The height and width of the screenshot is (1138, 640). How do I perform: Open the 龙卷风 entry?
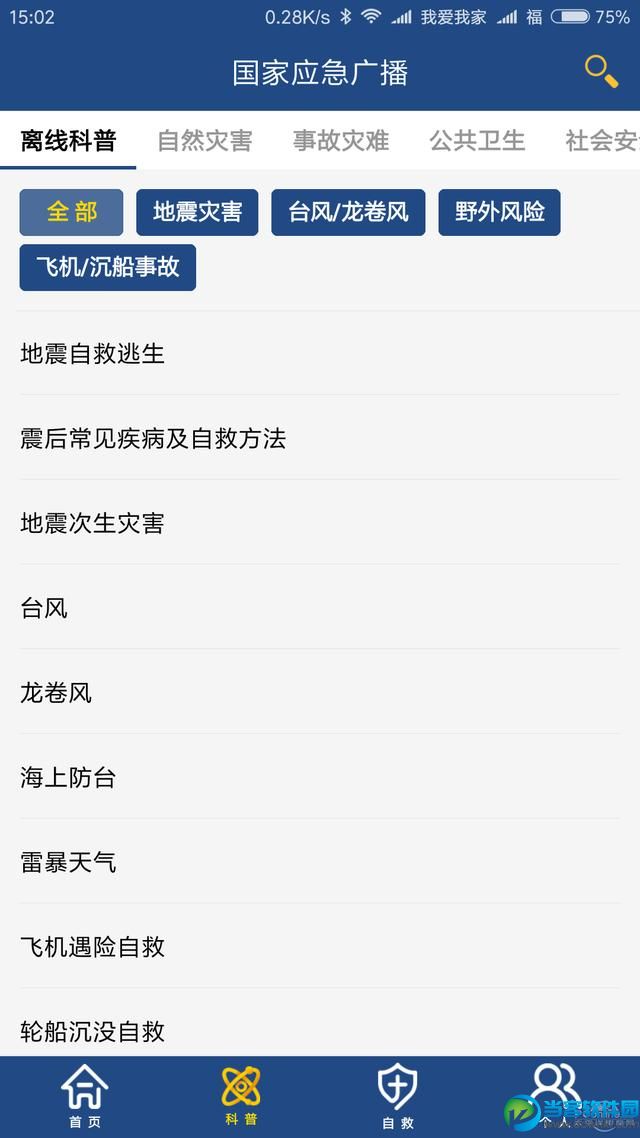56,692
